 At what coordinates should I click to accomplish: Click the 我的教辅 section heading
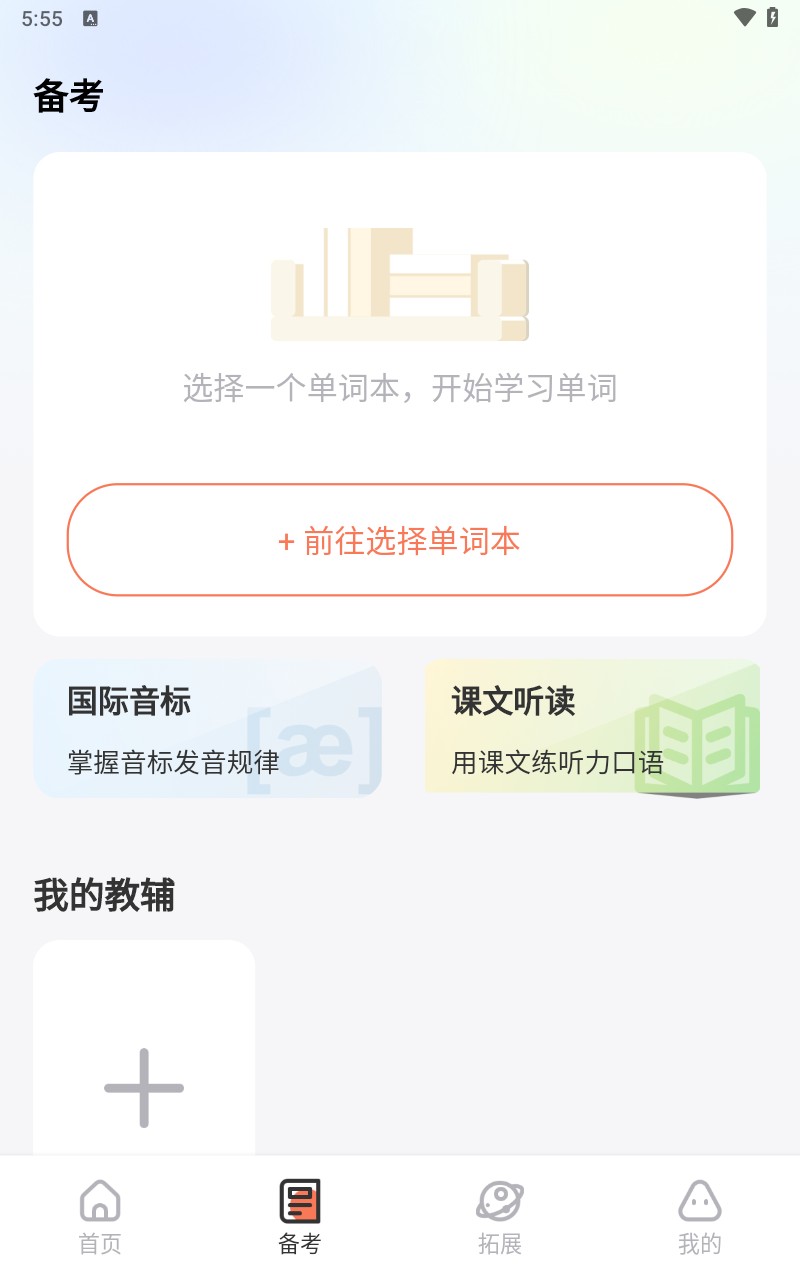click(x=105, y=897)
